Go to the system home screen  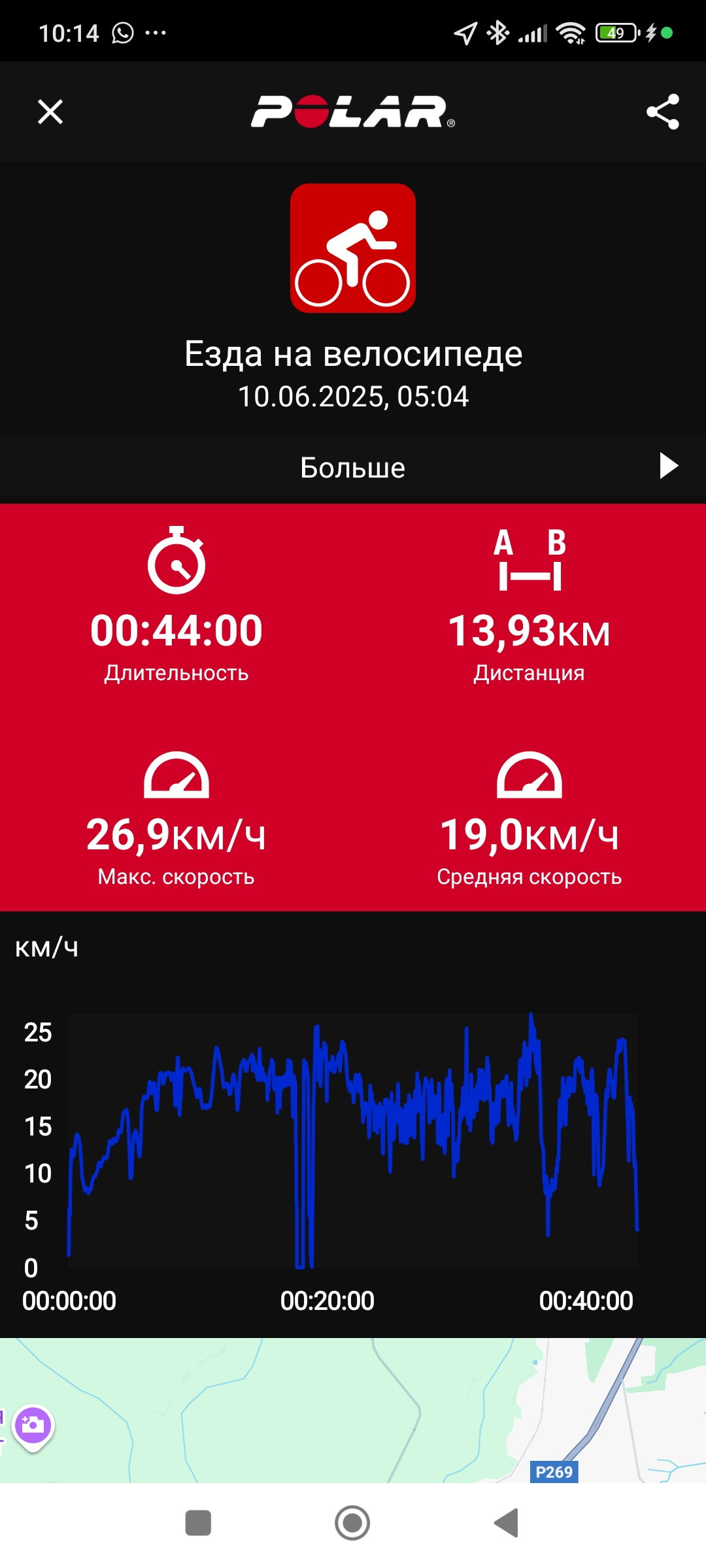tap(352, 1523)
